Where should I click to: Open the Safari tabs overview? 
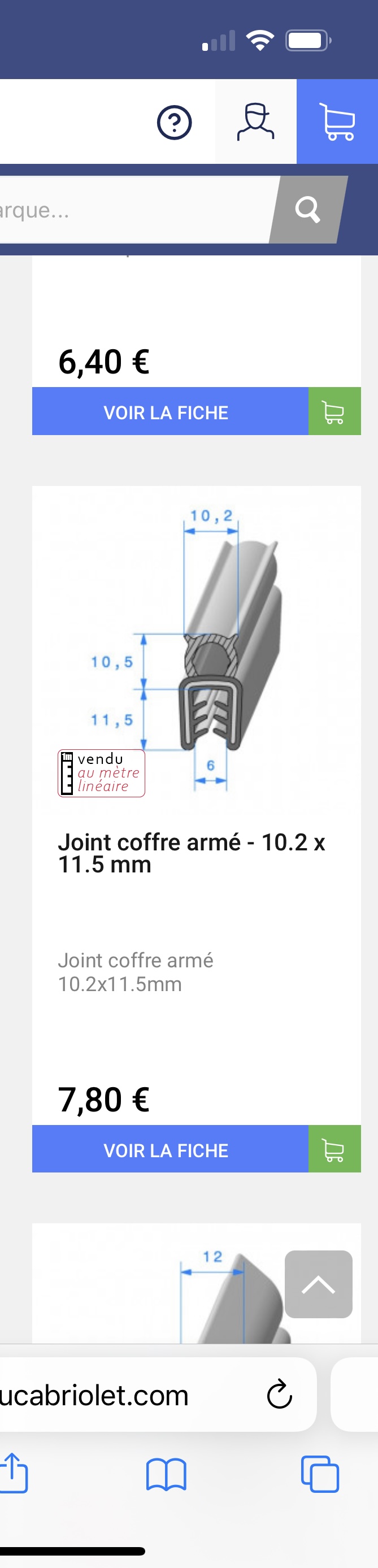(x=320, y=1474)
